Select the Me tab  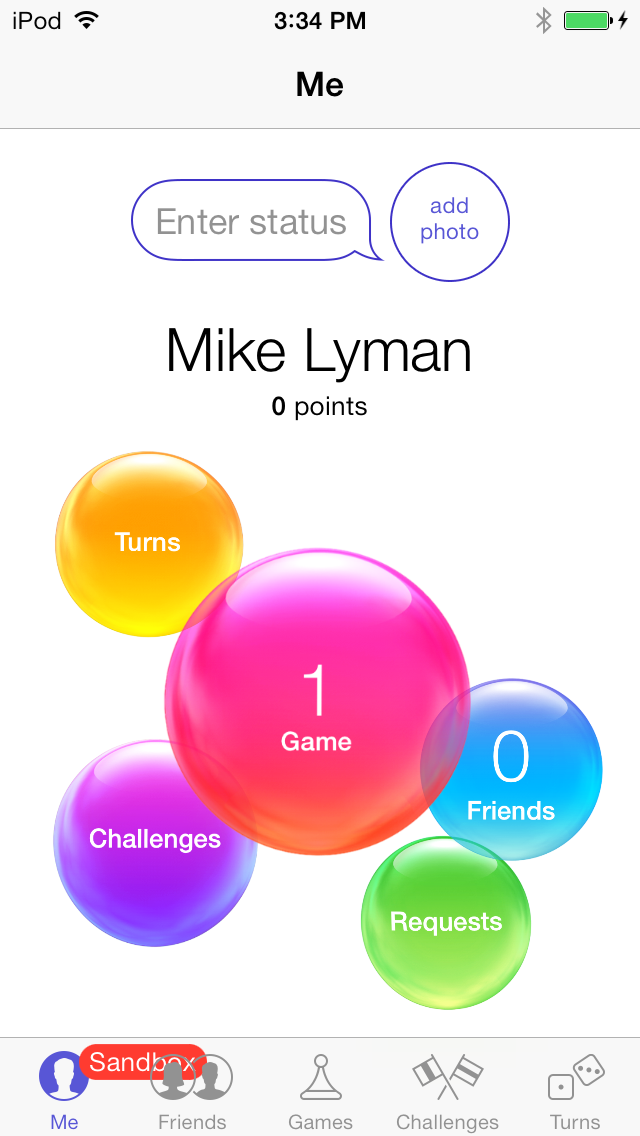(x=64, y=1089)
